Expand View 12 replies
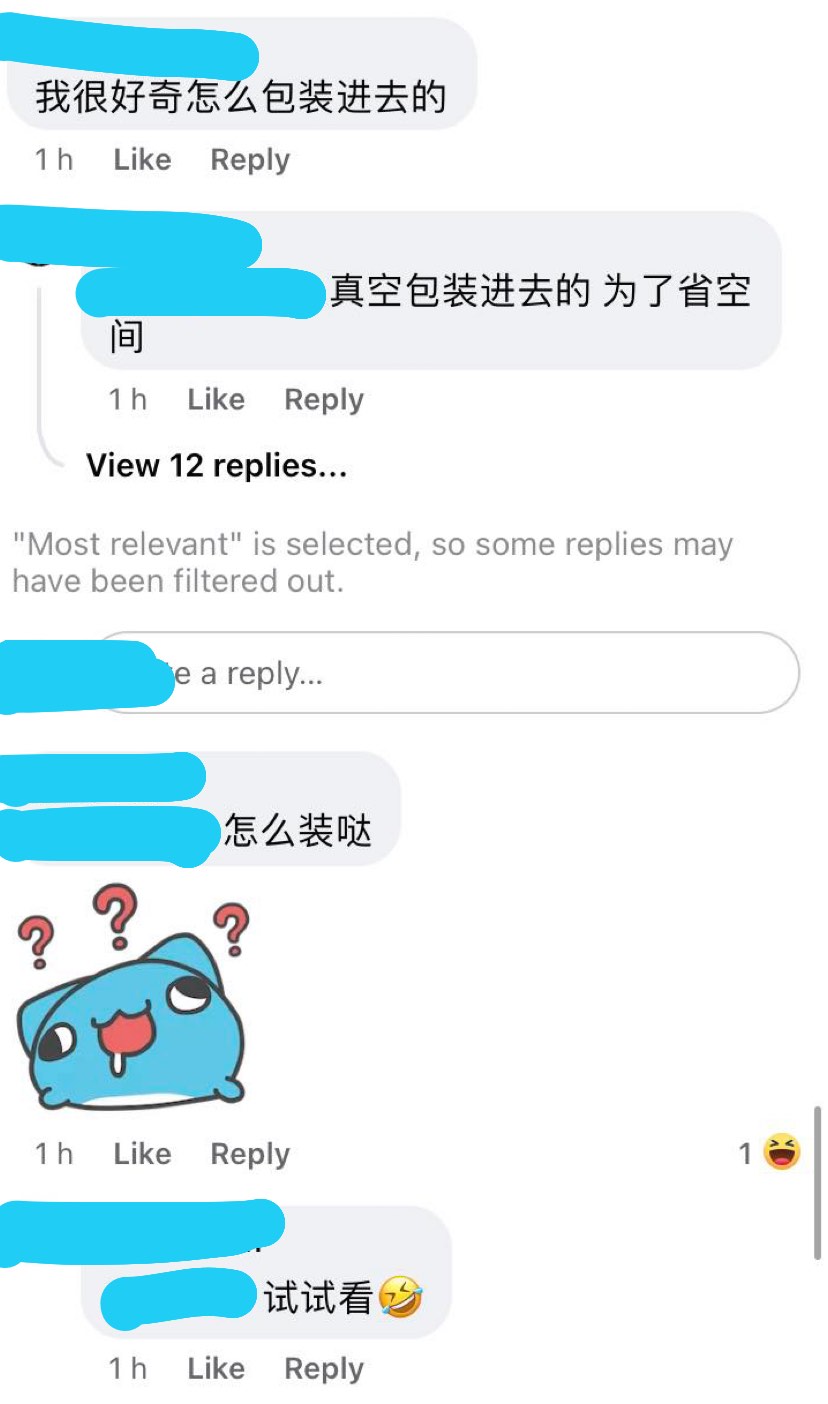 tap(217, 465)
